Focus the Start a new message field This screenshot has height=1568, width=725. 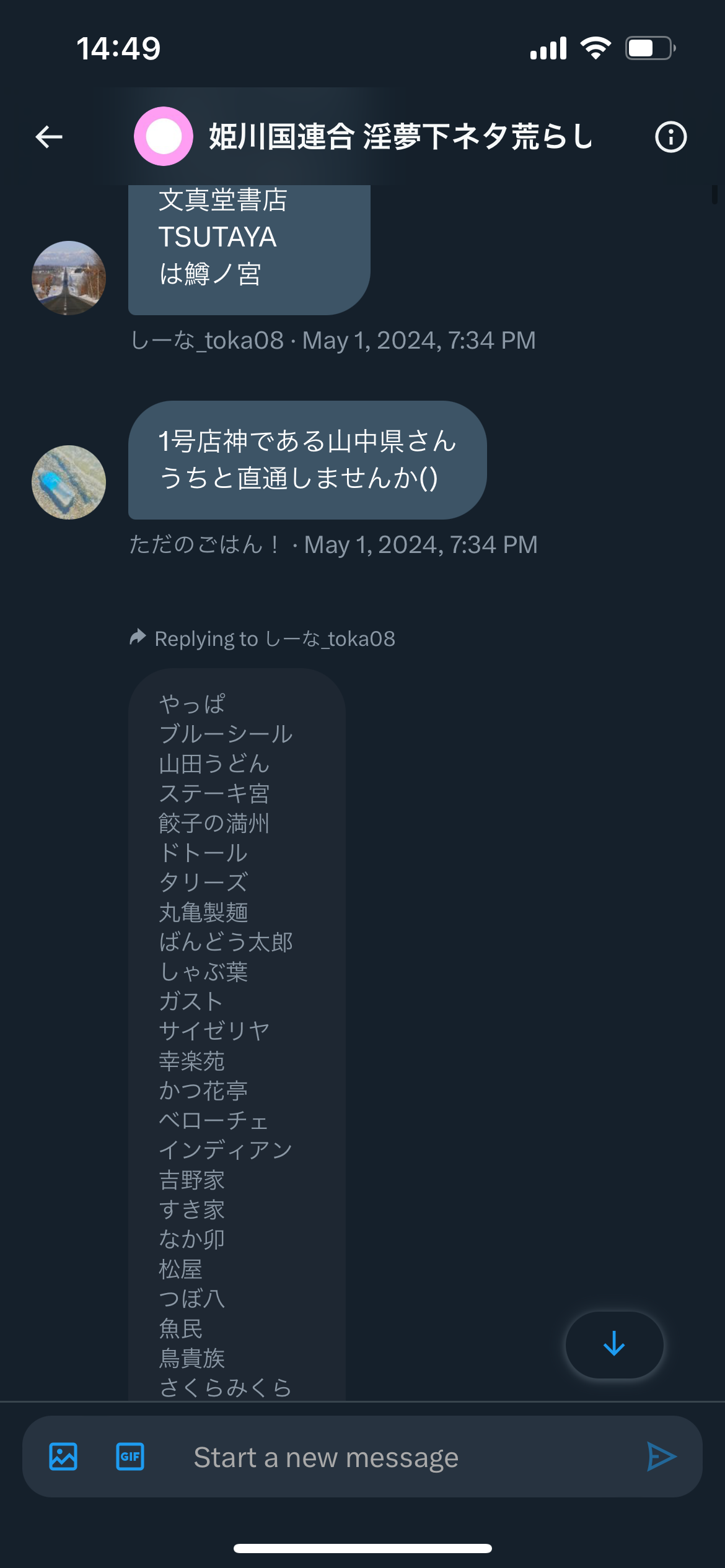(397, 1457)
